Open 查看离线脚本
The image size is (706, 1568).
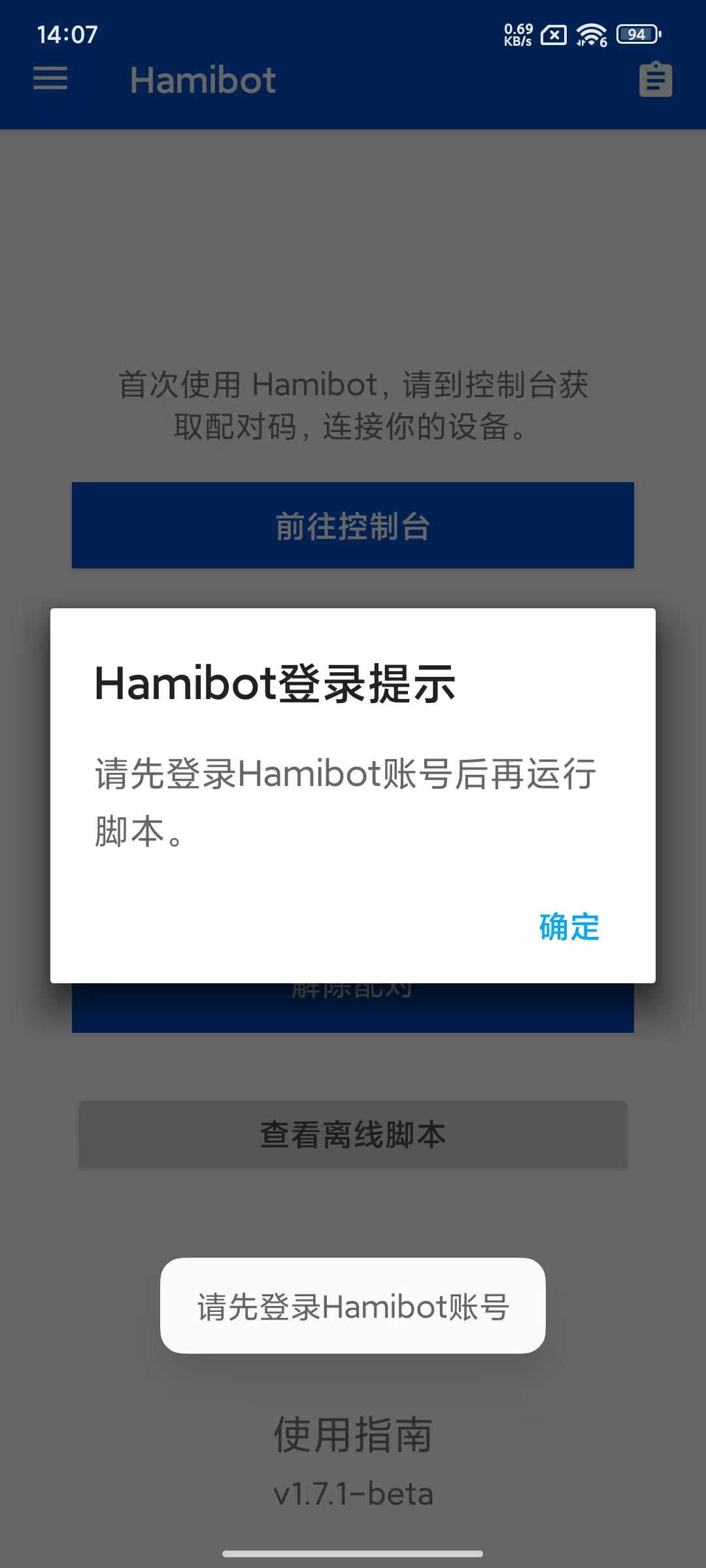tap(353, 1135)
